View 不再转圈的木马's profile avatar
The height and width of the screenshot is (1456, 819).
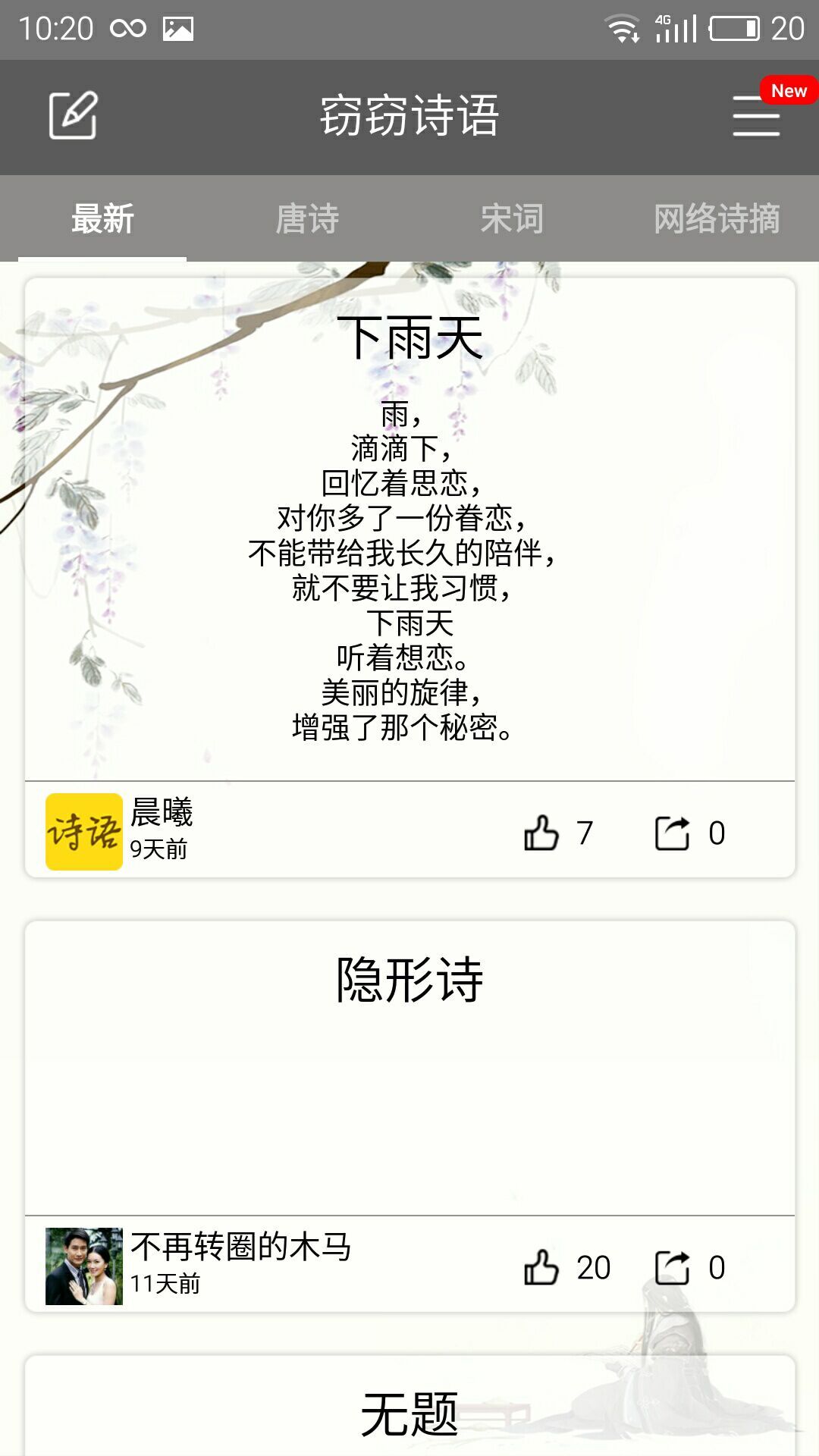coord(83,1266)
